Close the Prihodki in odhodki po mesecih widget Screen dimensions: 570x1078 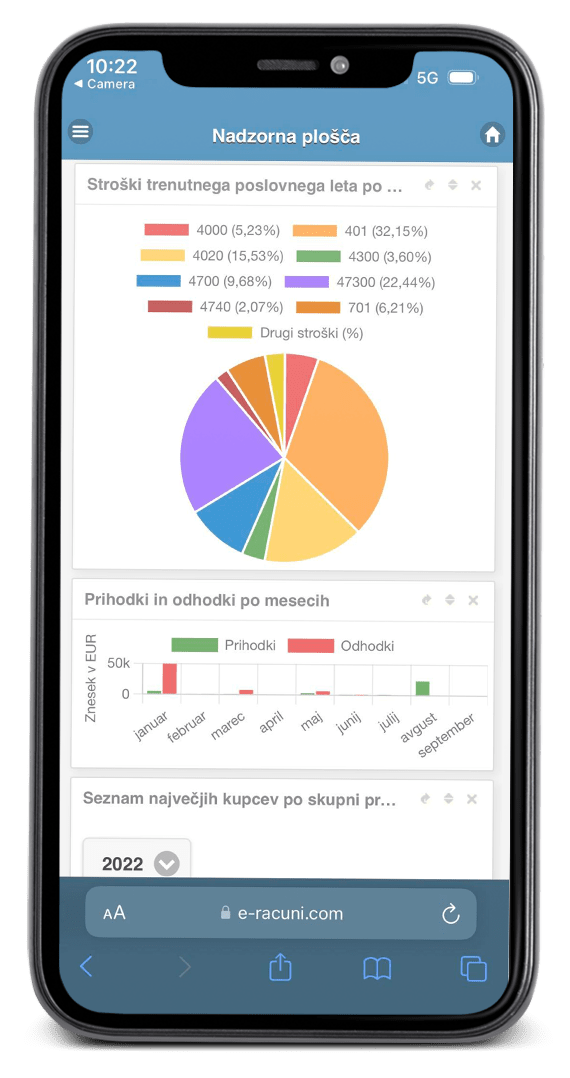[473, 600]
